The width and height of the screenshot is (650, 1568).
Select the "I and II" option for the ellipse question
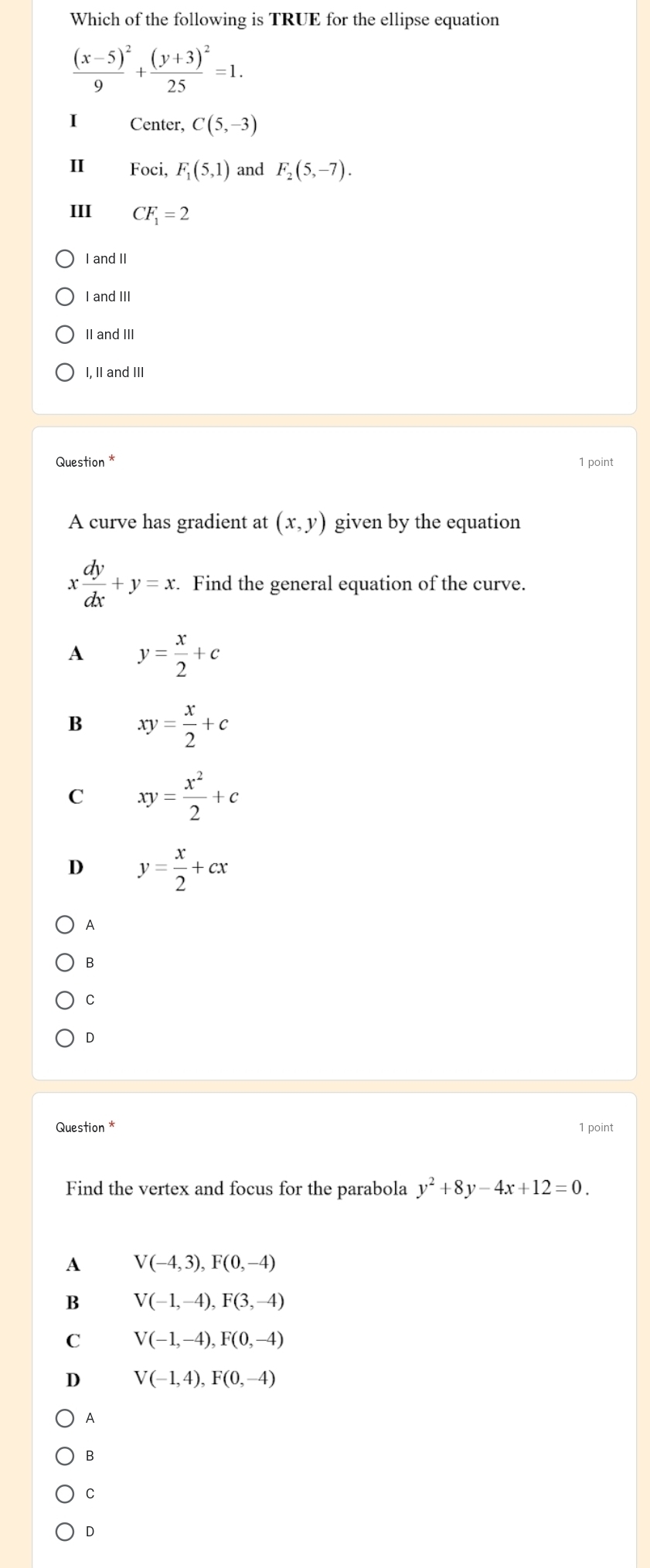coord(66,258)
